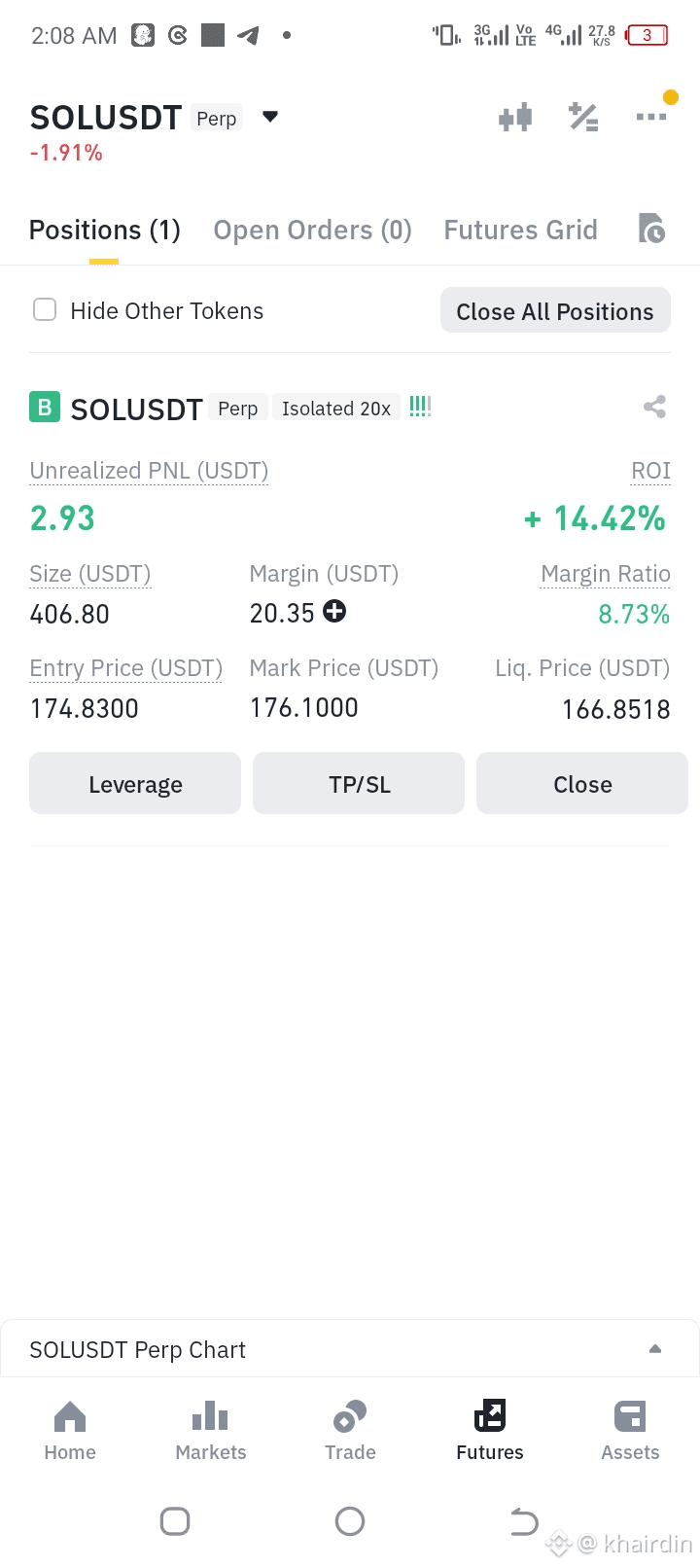The width and height of the screenshot is (700, 1568).
Task: Open order history icon
Action: click(x=651, y=229)
